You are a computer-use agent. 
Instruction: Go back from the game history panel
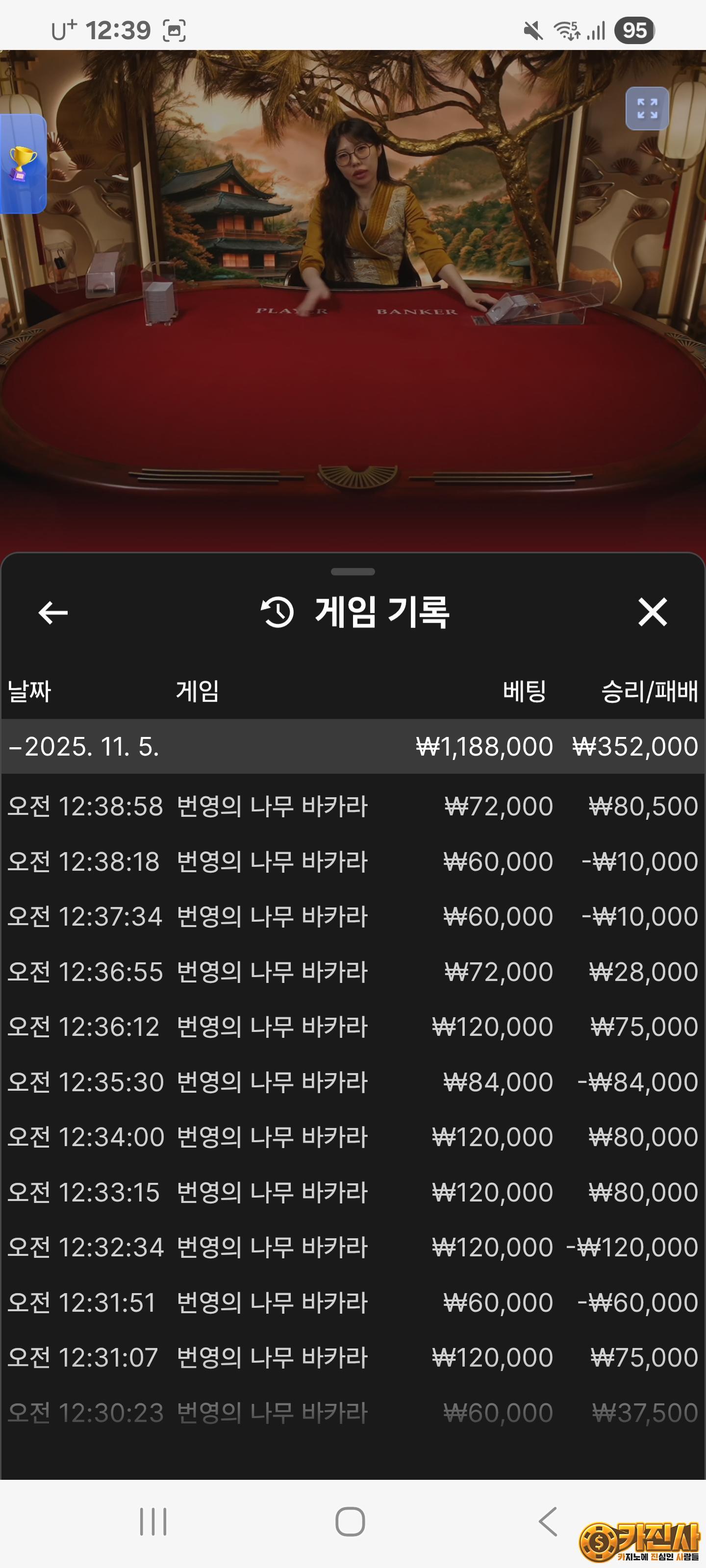(x=53, y=612)
